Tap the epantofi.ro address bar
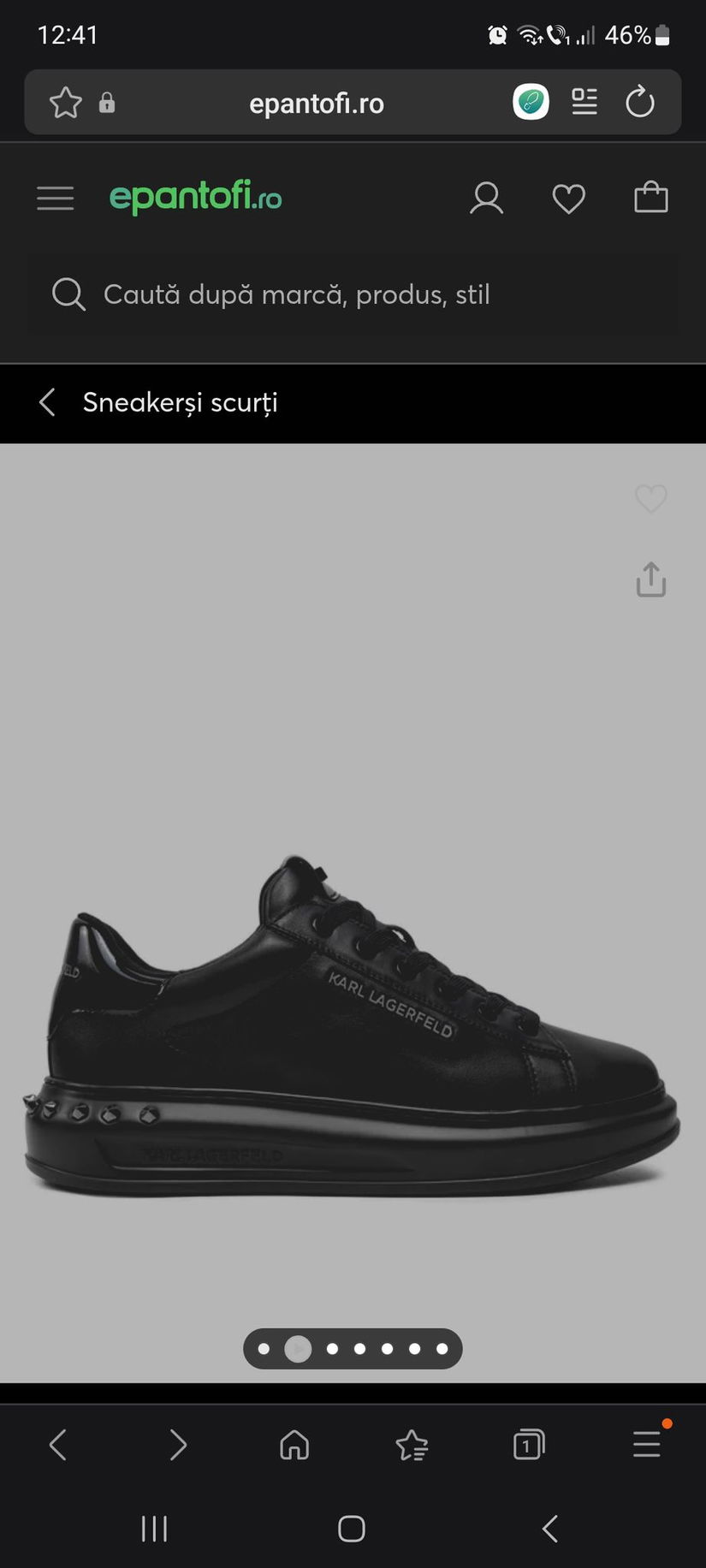This screenshot has width=706, height=1568. [317, 104]
